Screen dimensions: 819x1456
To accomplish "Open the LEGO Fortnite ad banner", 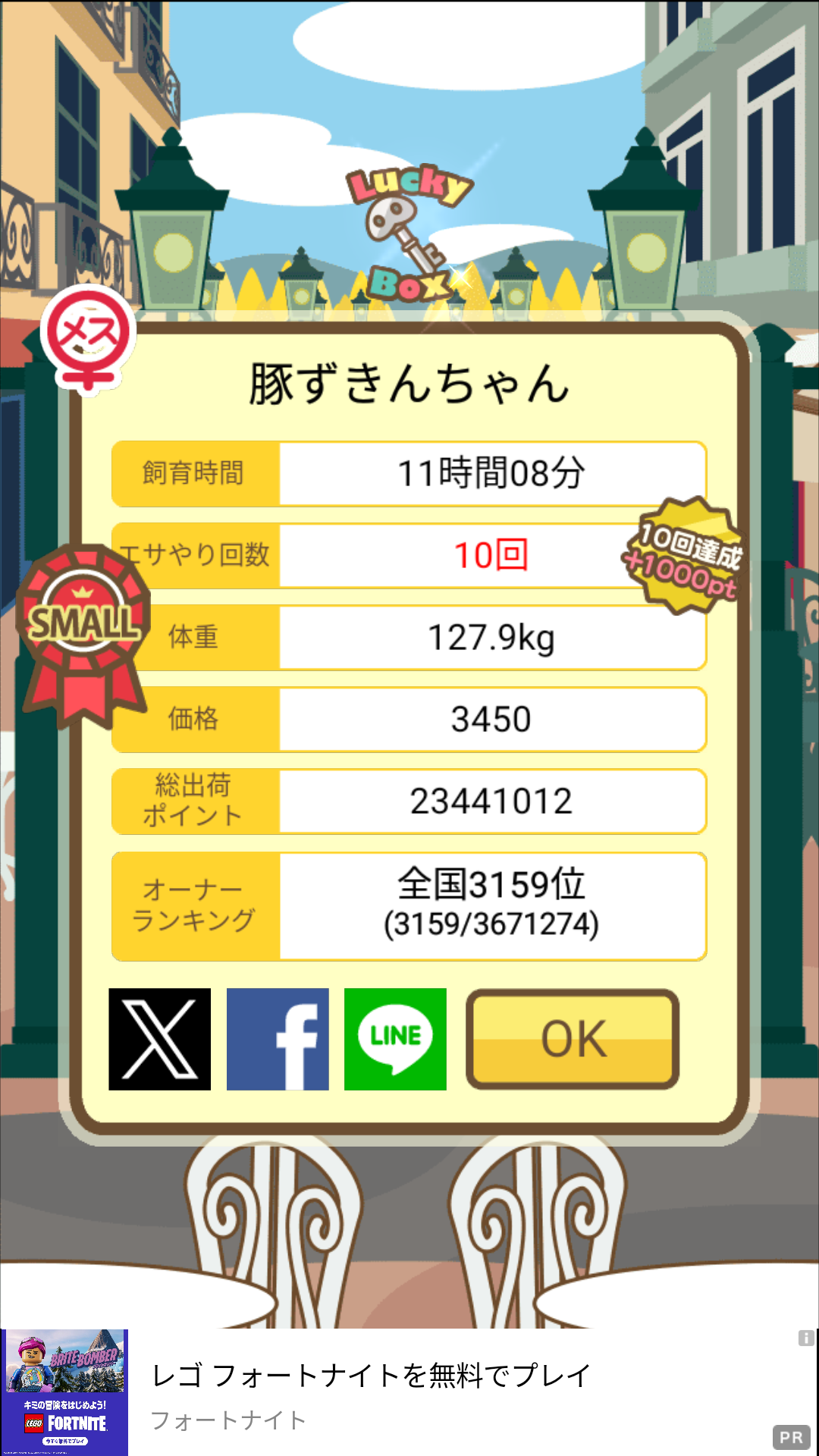I will (409, 1392).
